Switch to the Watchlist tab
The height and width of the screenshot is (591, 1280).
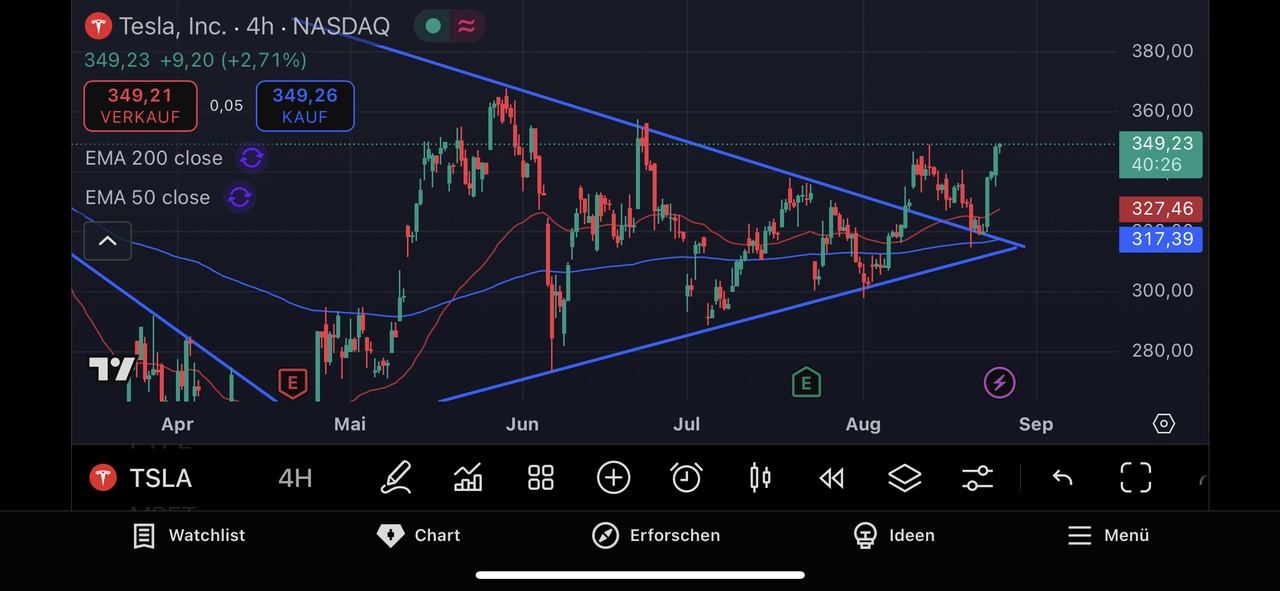(189, 536)
